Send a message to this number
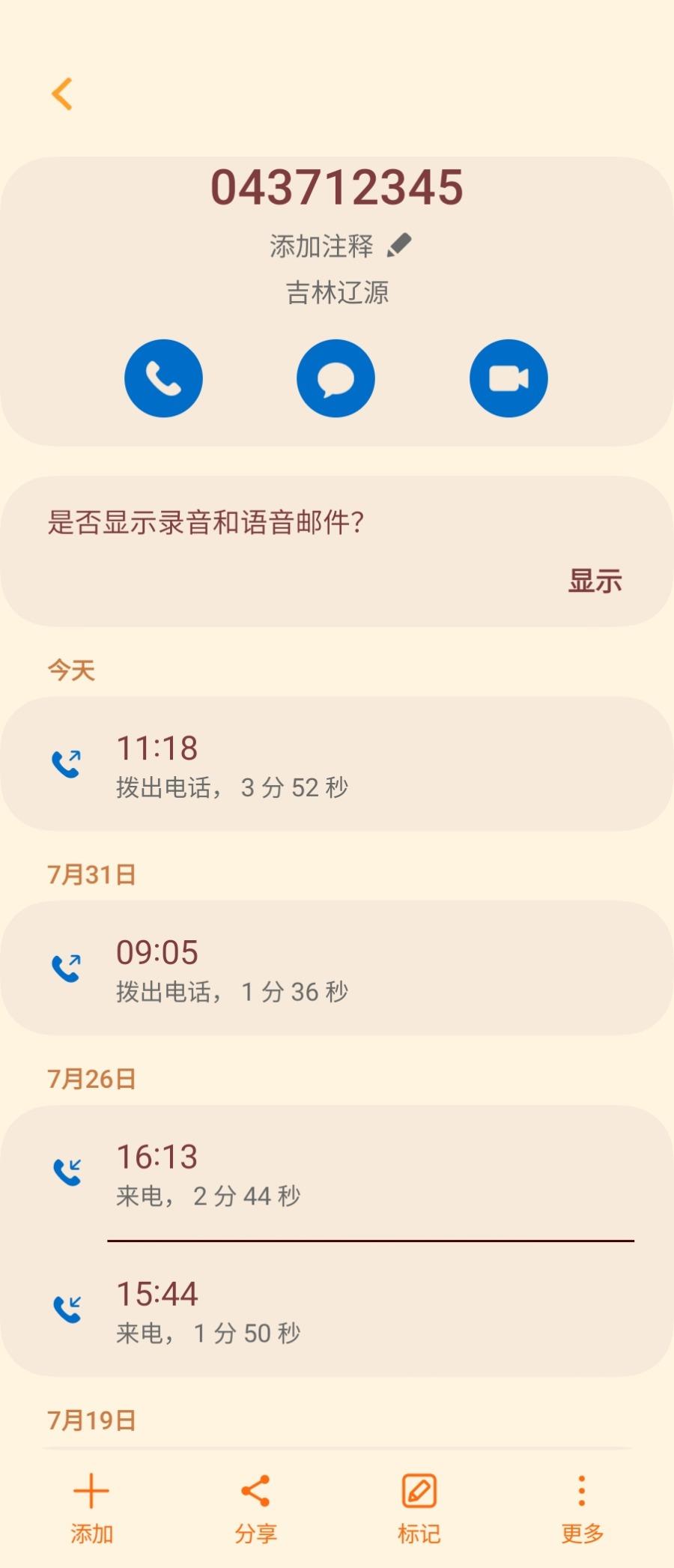 point(336,378)
